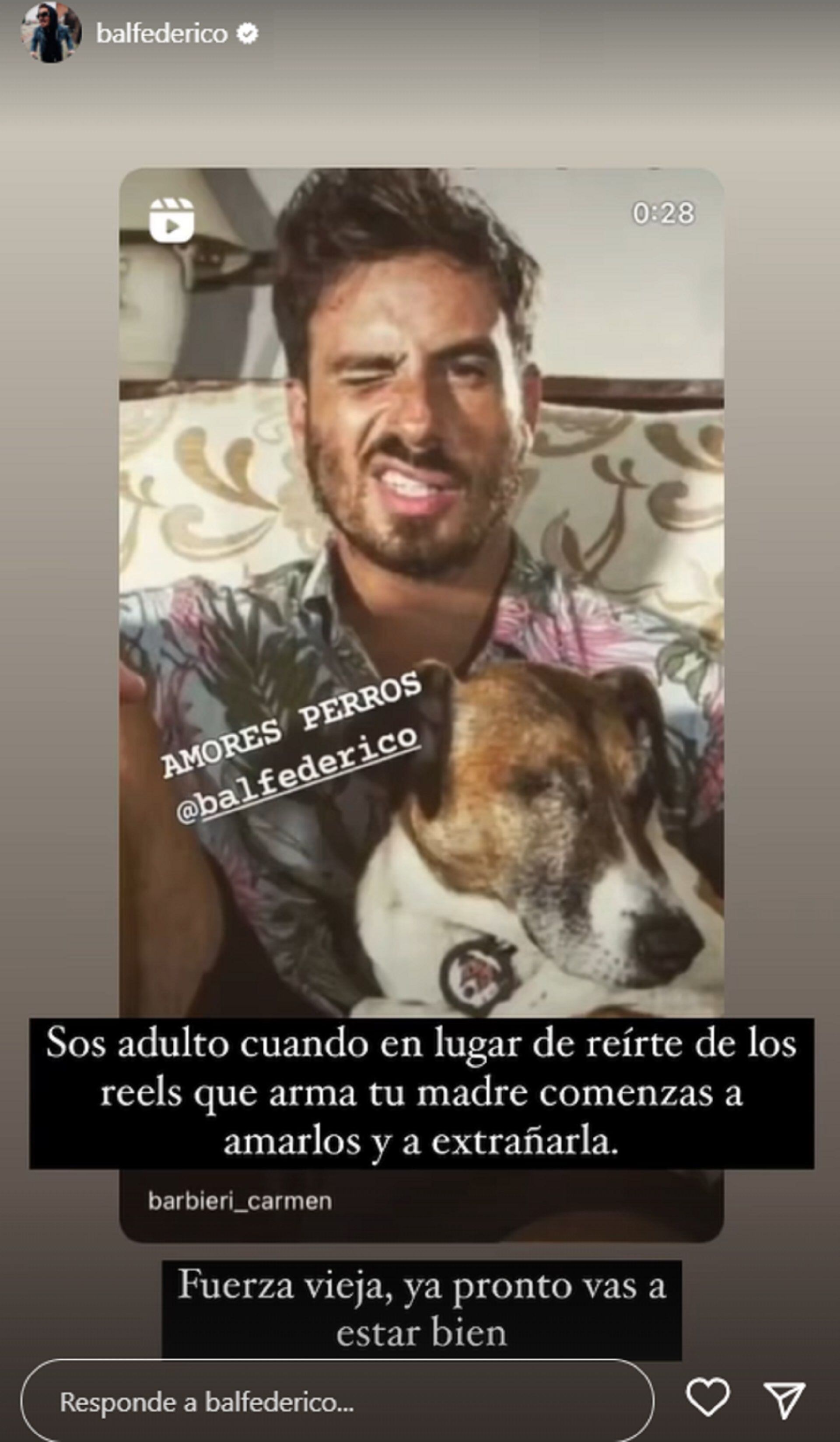Open balfederico's profile picture
840x1442 pixels.
pyautogui.click(x=52, y=33)
